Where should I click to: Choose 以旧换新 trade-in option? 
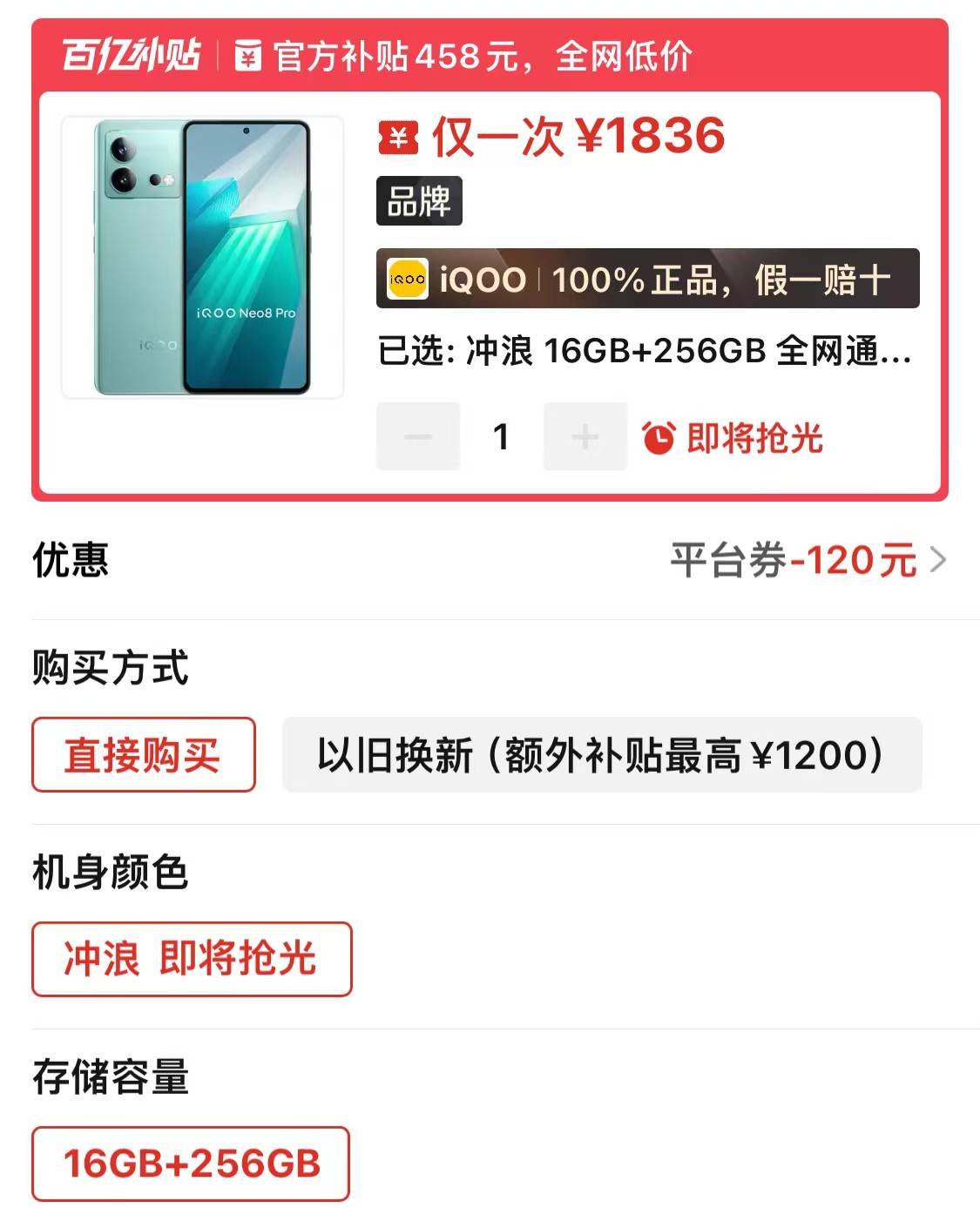click(x=601, y=754)
